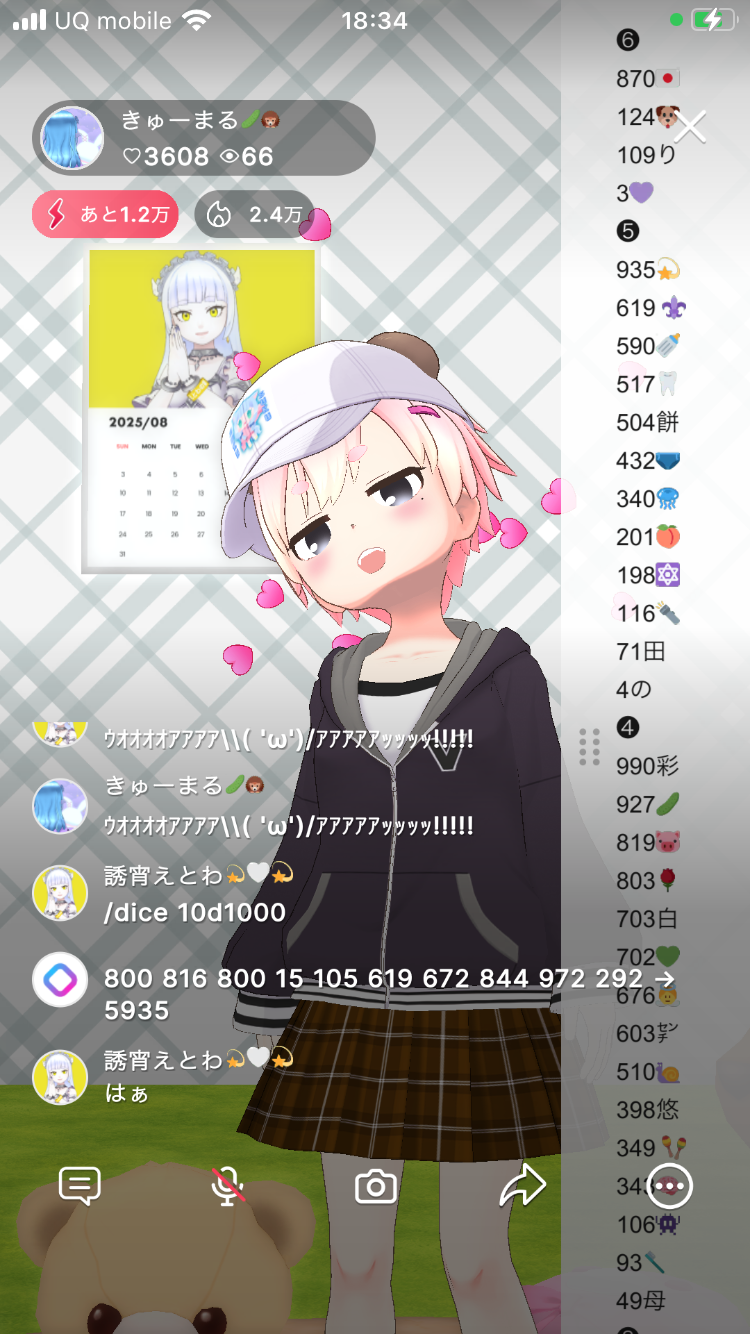Open 誘宵えとわ's /dice 10d1000 comment
Image resolution: width=750 pixels, height=1334 pixels.
tap(195, 911)
